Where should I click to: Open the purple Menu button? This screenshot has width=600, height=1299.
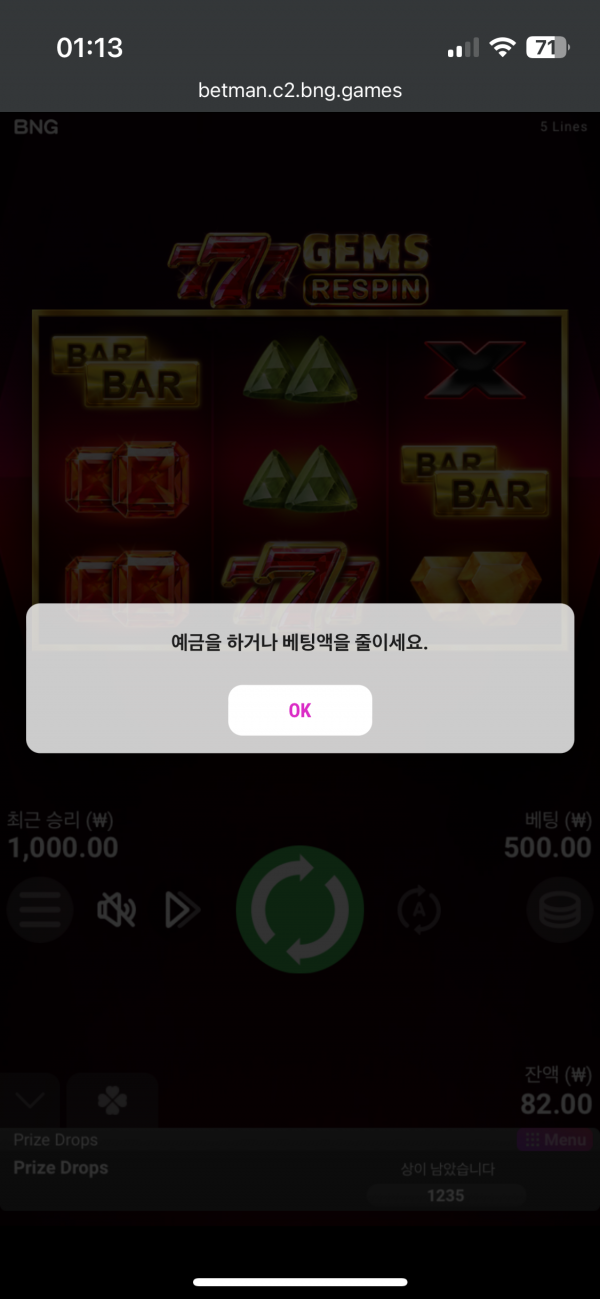point(555,1140)
